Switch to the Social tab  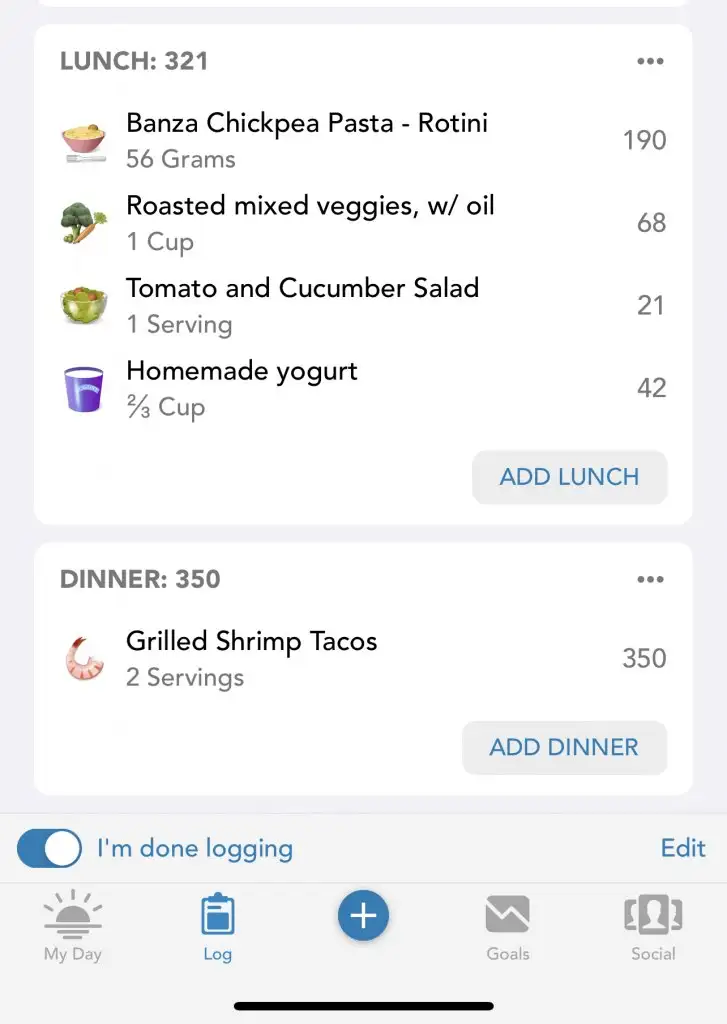[653, 927]
